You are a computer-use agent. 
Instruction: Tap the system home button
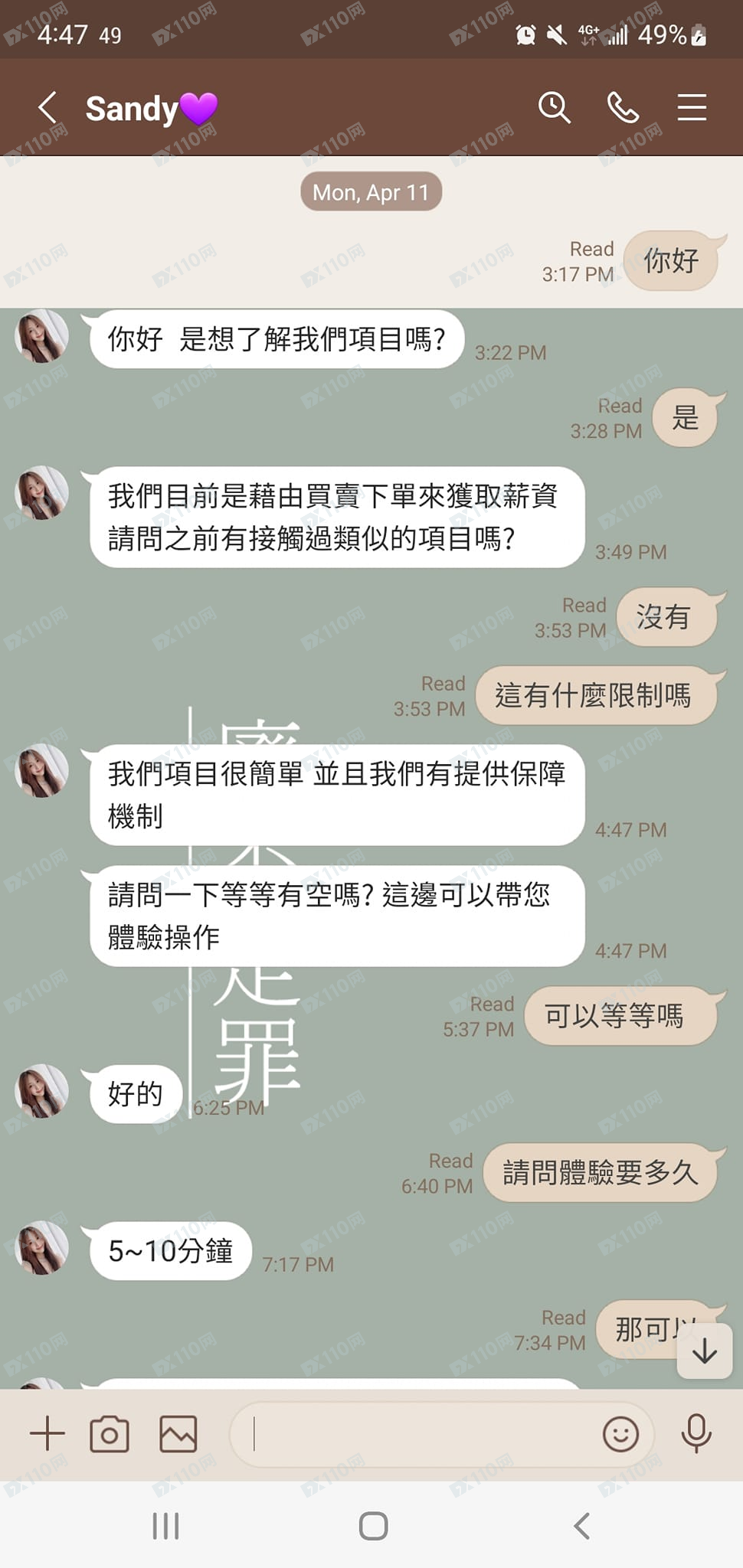(373, 1526)
